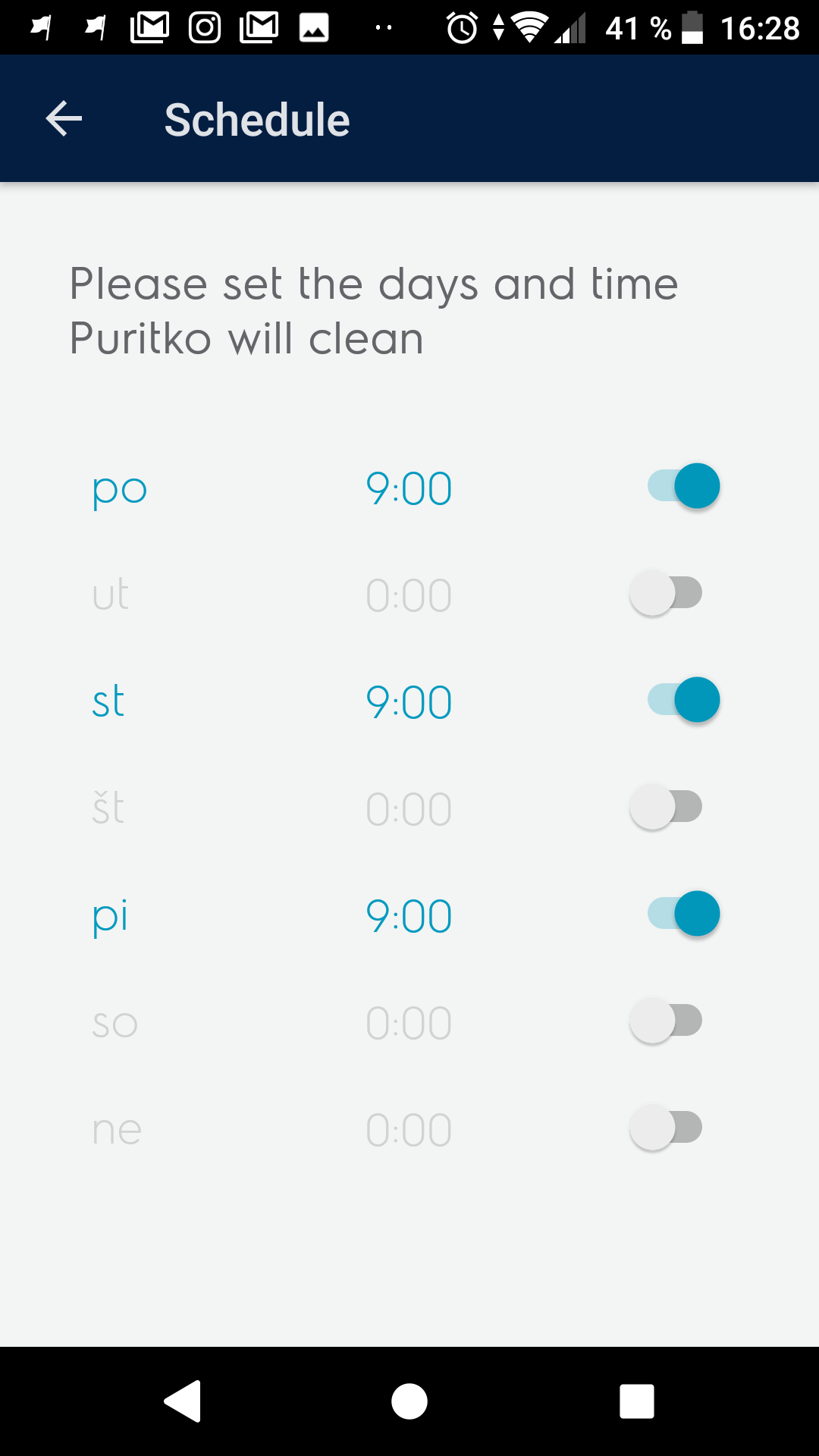Disable the po cleaning schedule
This screenshot has height=1456, width=819.
click(683, 486)
